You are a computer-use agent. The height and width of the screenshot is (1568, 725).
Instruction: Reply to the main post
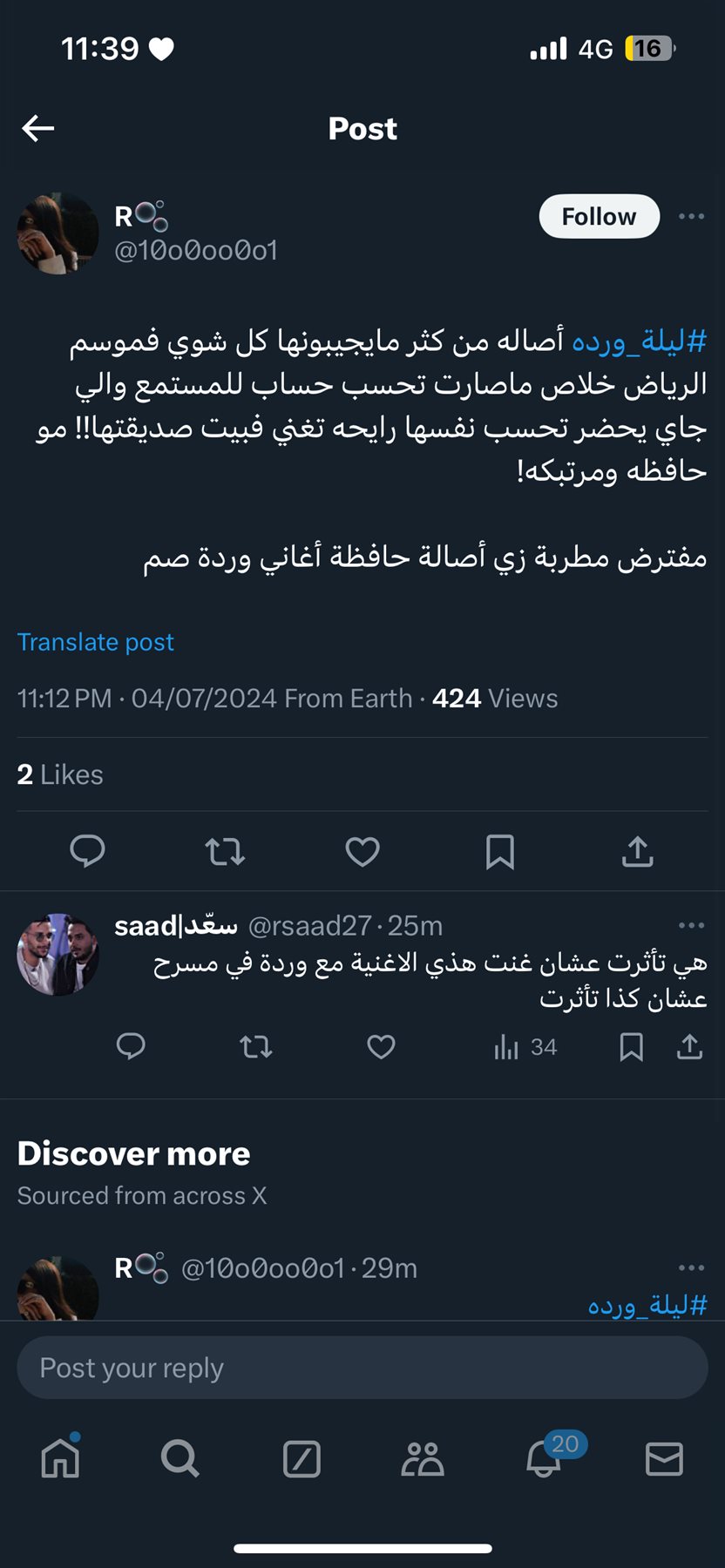click(87, 851)
